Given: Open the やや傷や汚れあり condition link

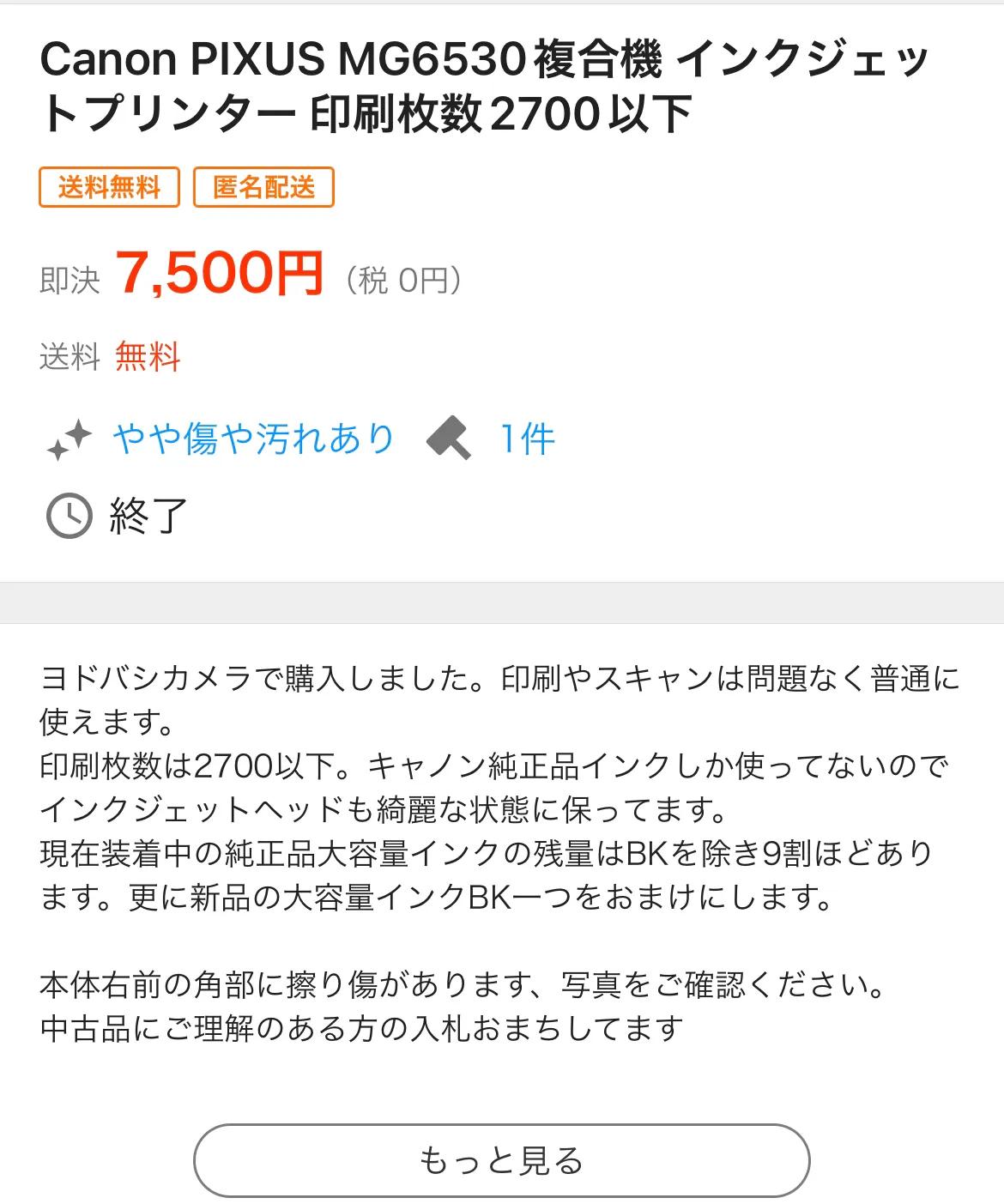Looking at the screenshot, I should pos(253,439).
